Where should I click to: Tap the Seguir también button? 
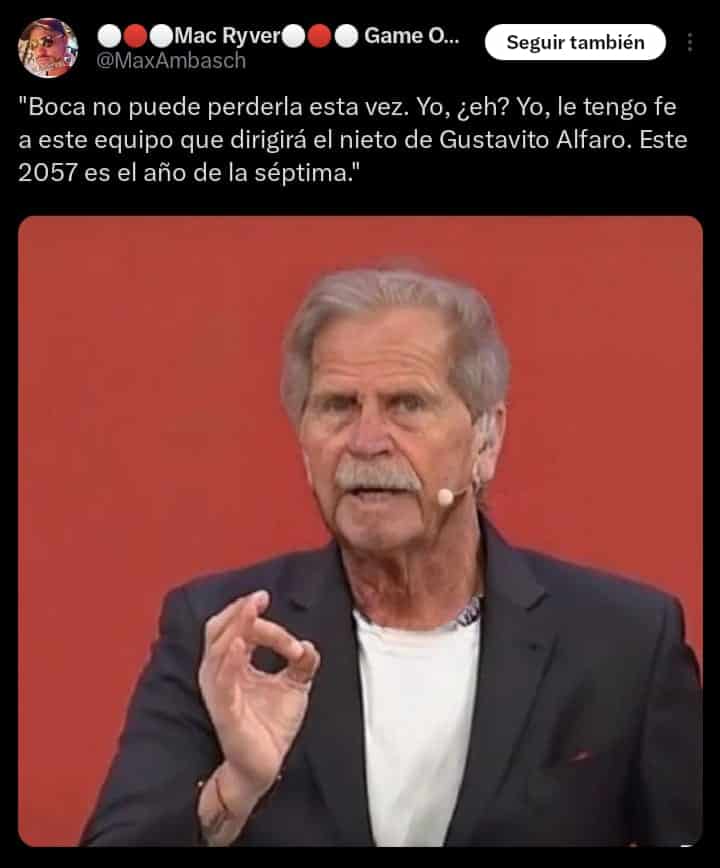[x=575, y=42]
